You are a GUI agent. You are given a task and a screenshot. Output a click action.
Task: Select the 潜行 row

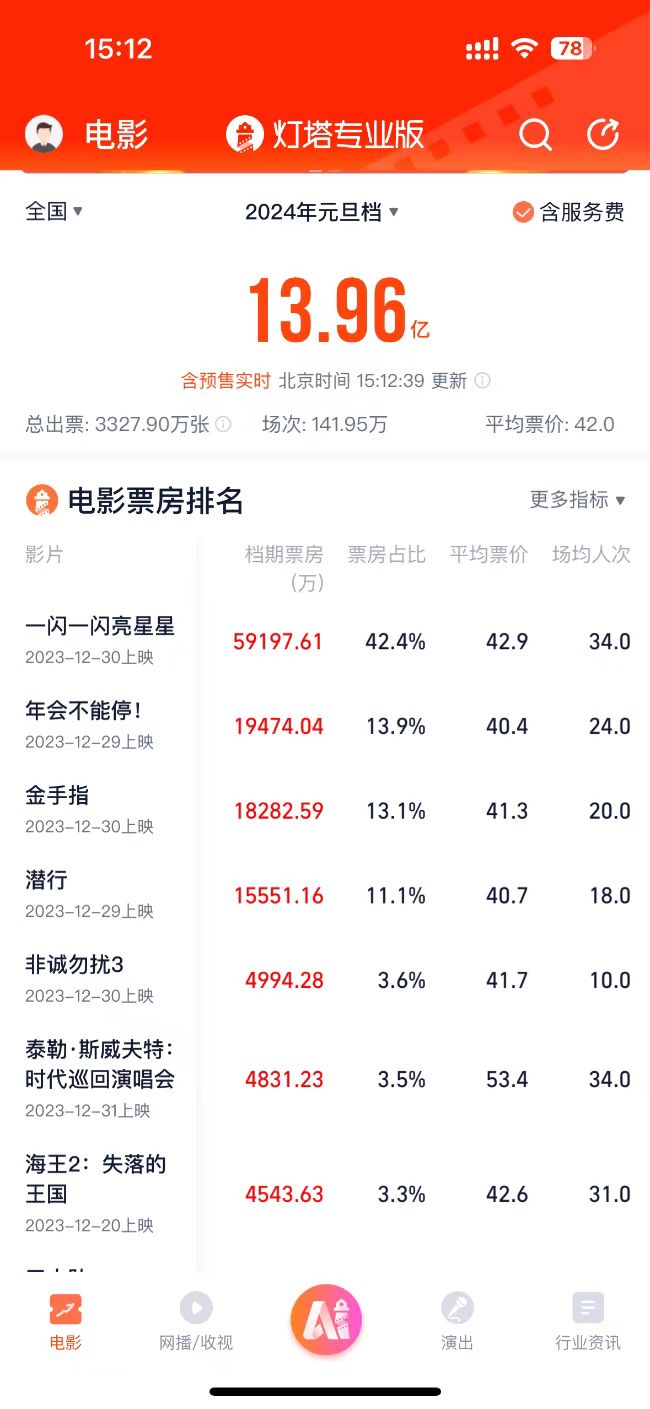325,895
